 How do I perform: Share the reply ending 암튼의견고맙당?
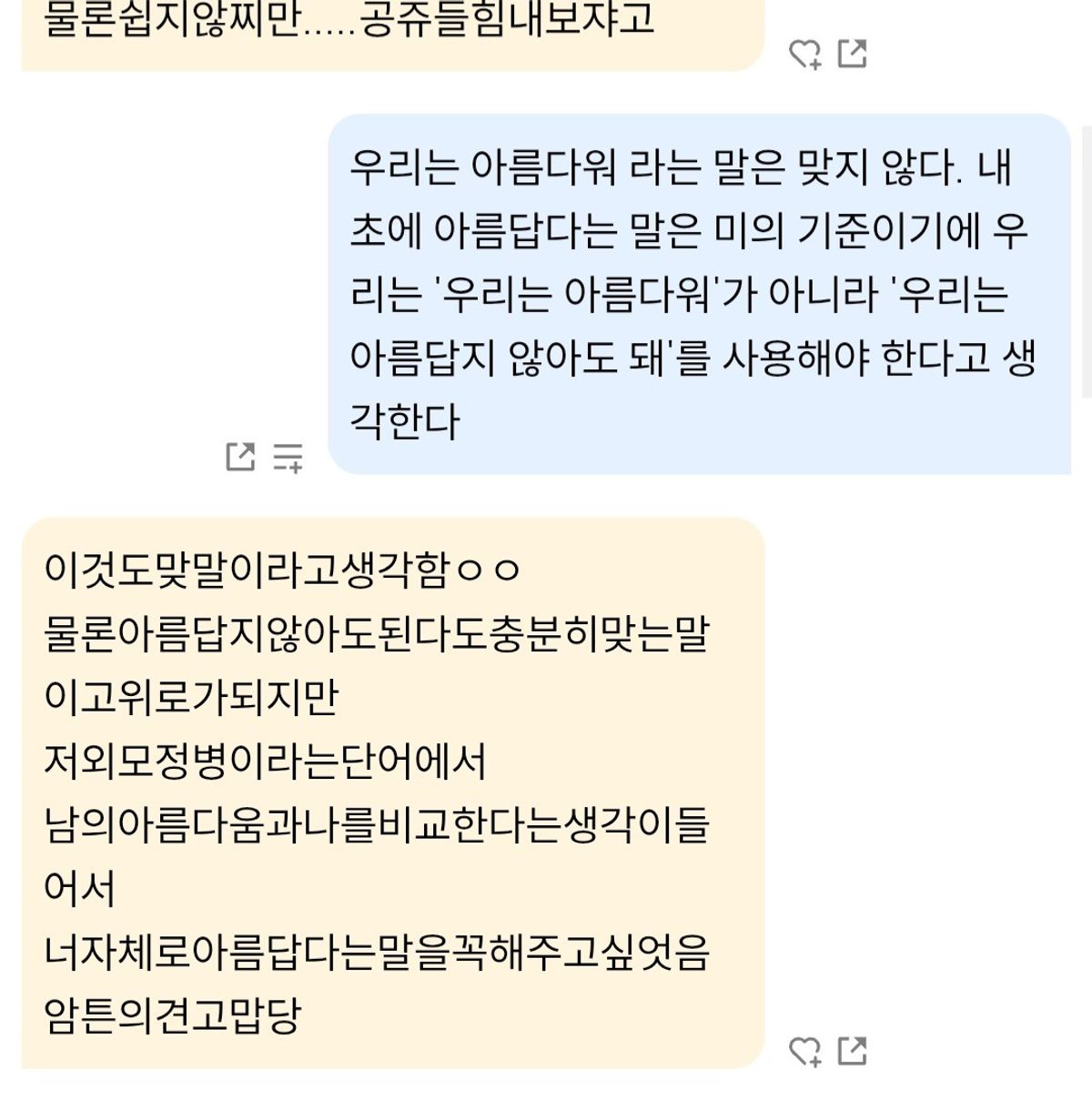(852, 1051)
